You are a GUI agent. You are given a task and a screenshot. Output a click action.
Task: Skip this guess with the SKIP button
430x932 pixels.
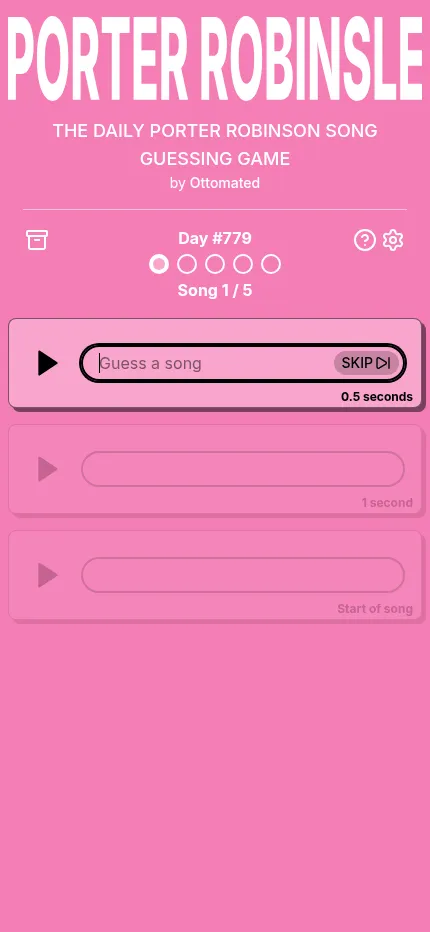tap(366, 363)
